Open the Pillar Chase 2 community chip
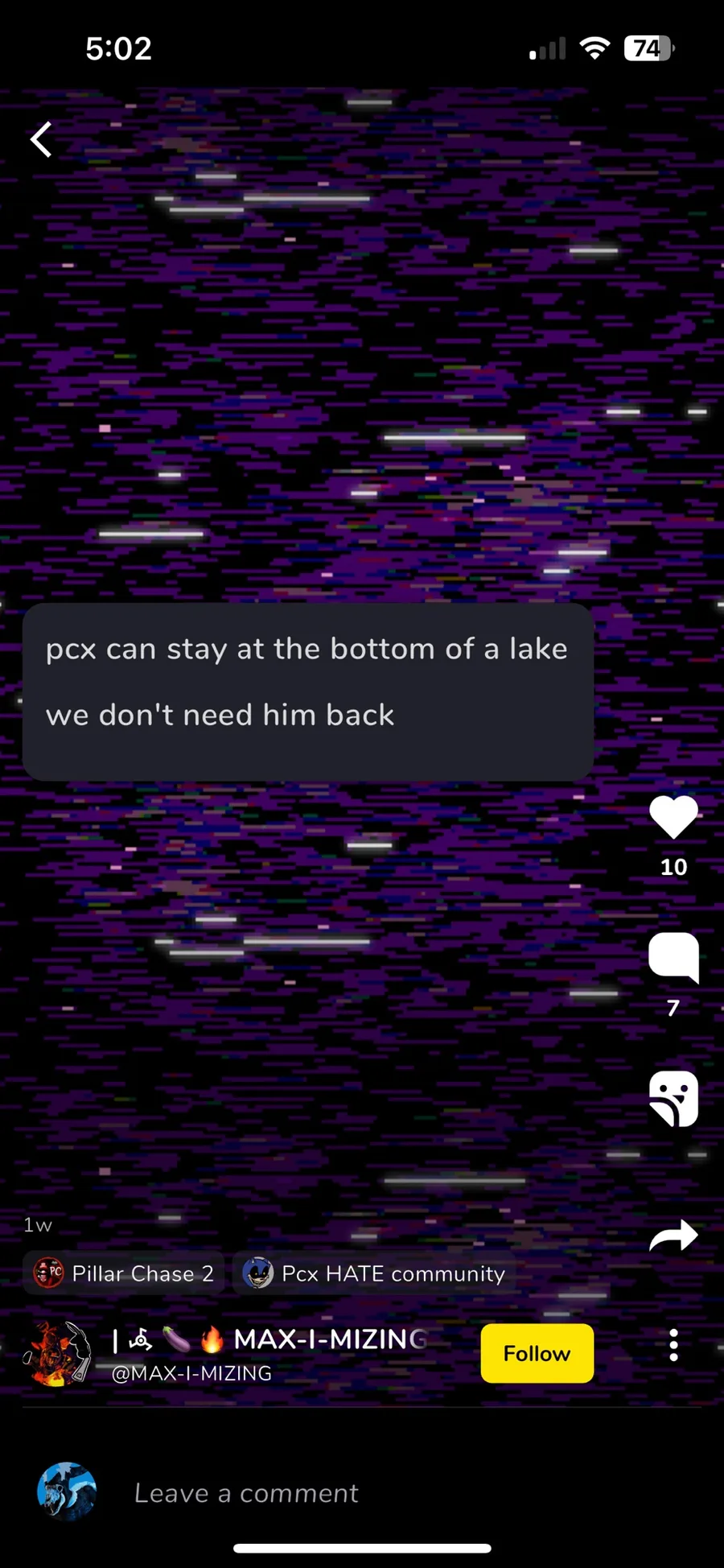The height and width of the screenshot is (1568, 724). point(124,1273)
